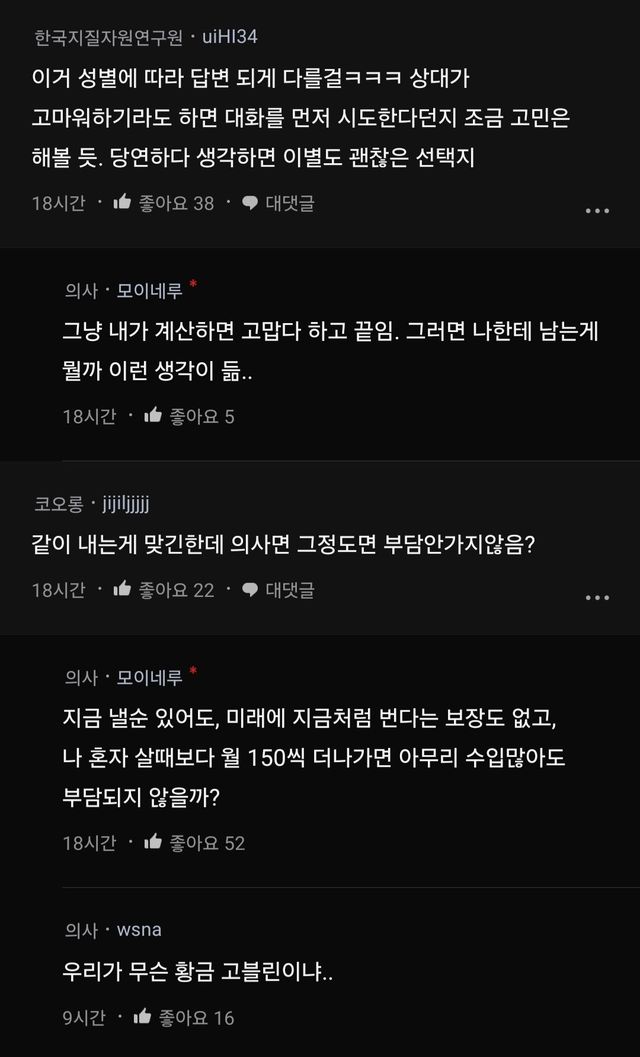The width and height of the screenshot is (640, 1057).
Task: Like jijiljjjjj's comment with 좋아요 22
Action: coord(163,590)
